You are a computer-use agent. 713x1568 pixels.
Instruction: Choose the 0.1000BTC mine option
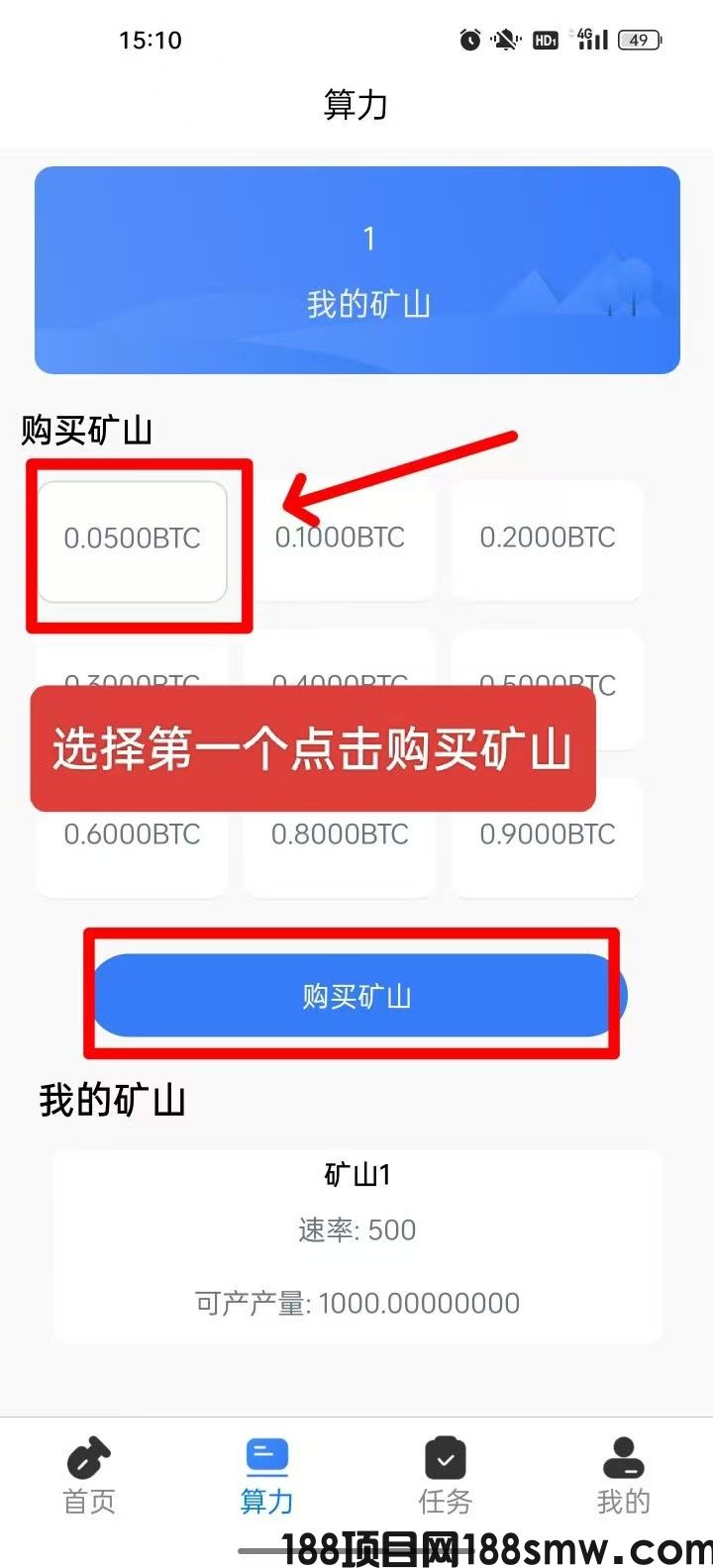(340, 539)
